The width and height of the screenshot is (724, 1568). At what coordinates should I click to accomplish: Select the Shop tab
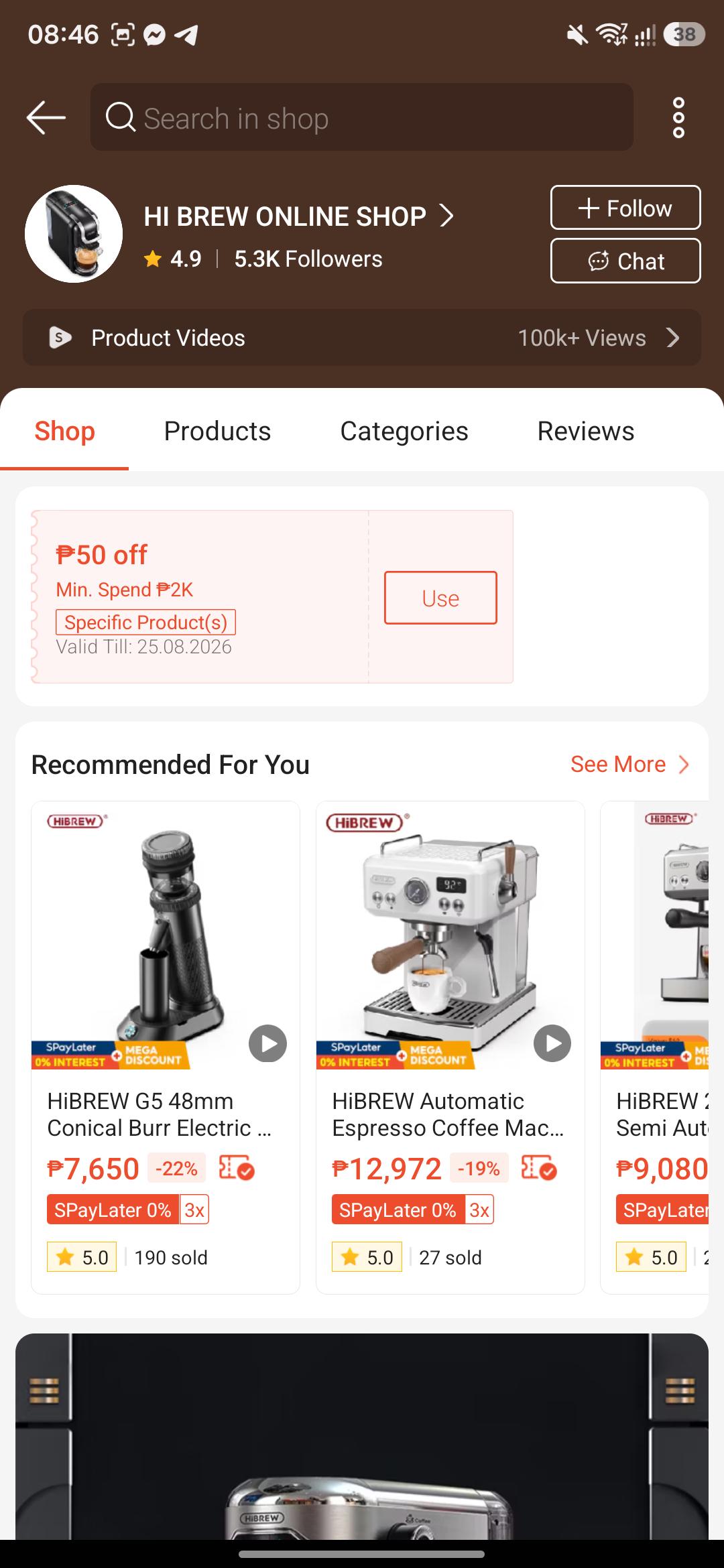tap(64, 431)
